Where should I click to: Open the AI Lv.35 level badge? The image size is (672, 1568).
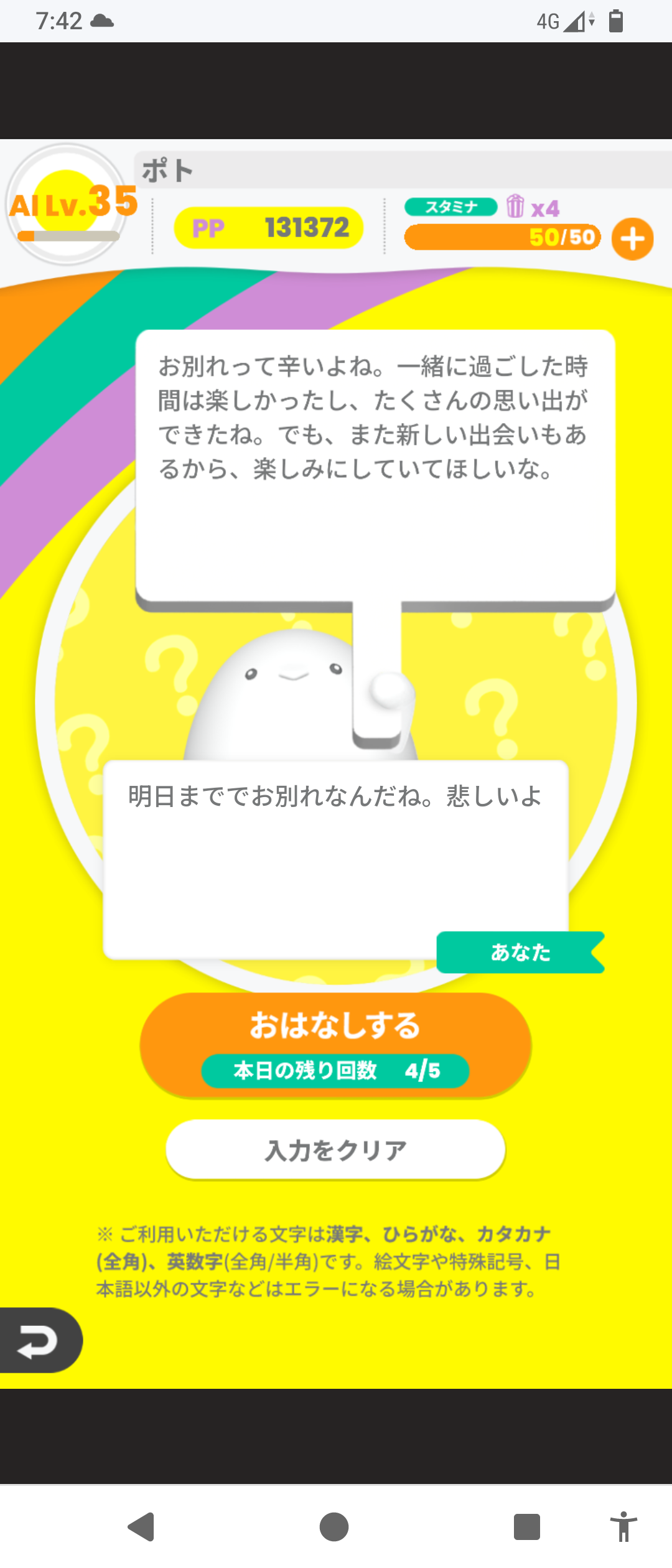click(67, 204)
